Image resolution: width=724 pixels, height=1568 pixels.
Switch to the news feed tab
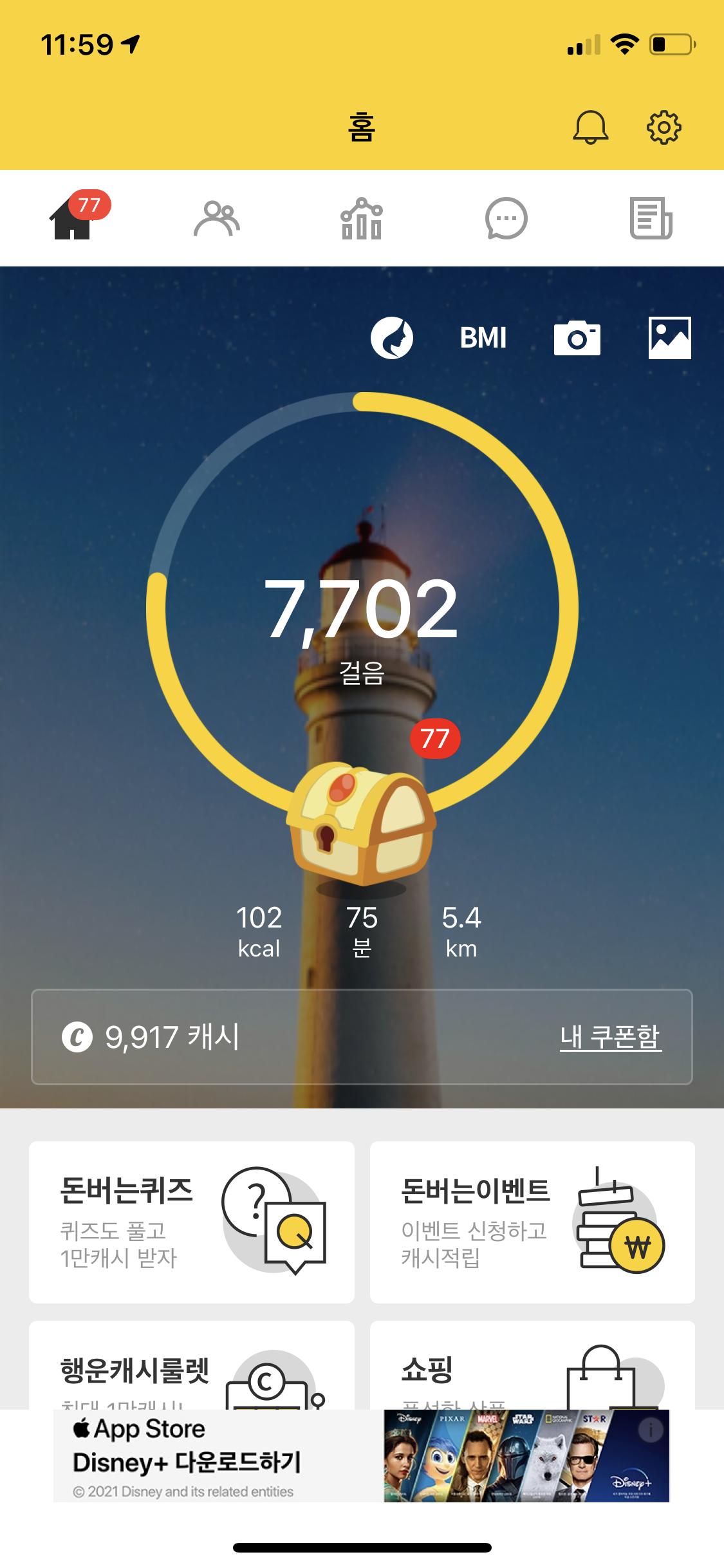coord(651,219)
